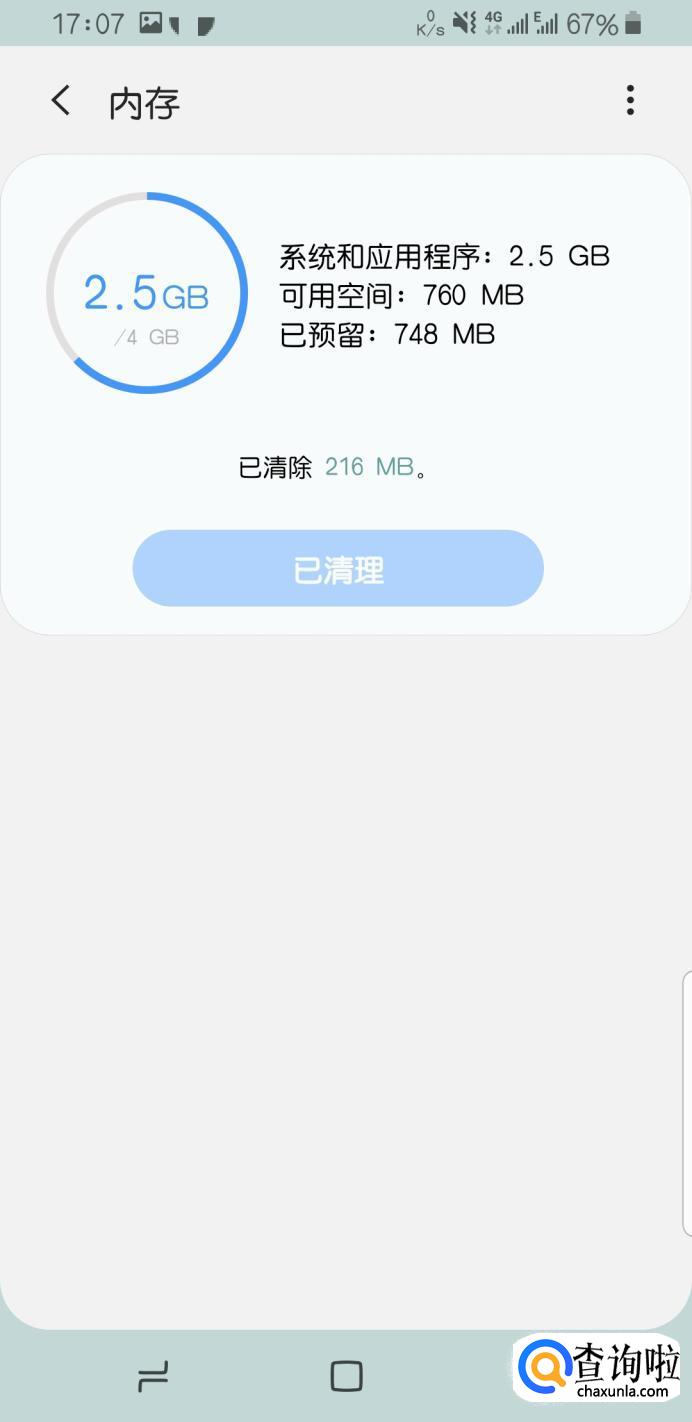Go back from the 内存 screen
This screenshot has width=692, height=1422.
pyautogui.click(x=62, y=101)
